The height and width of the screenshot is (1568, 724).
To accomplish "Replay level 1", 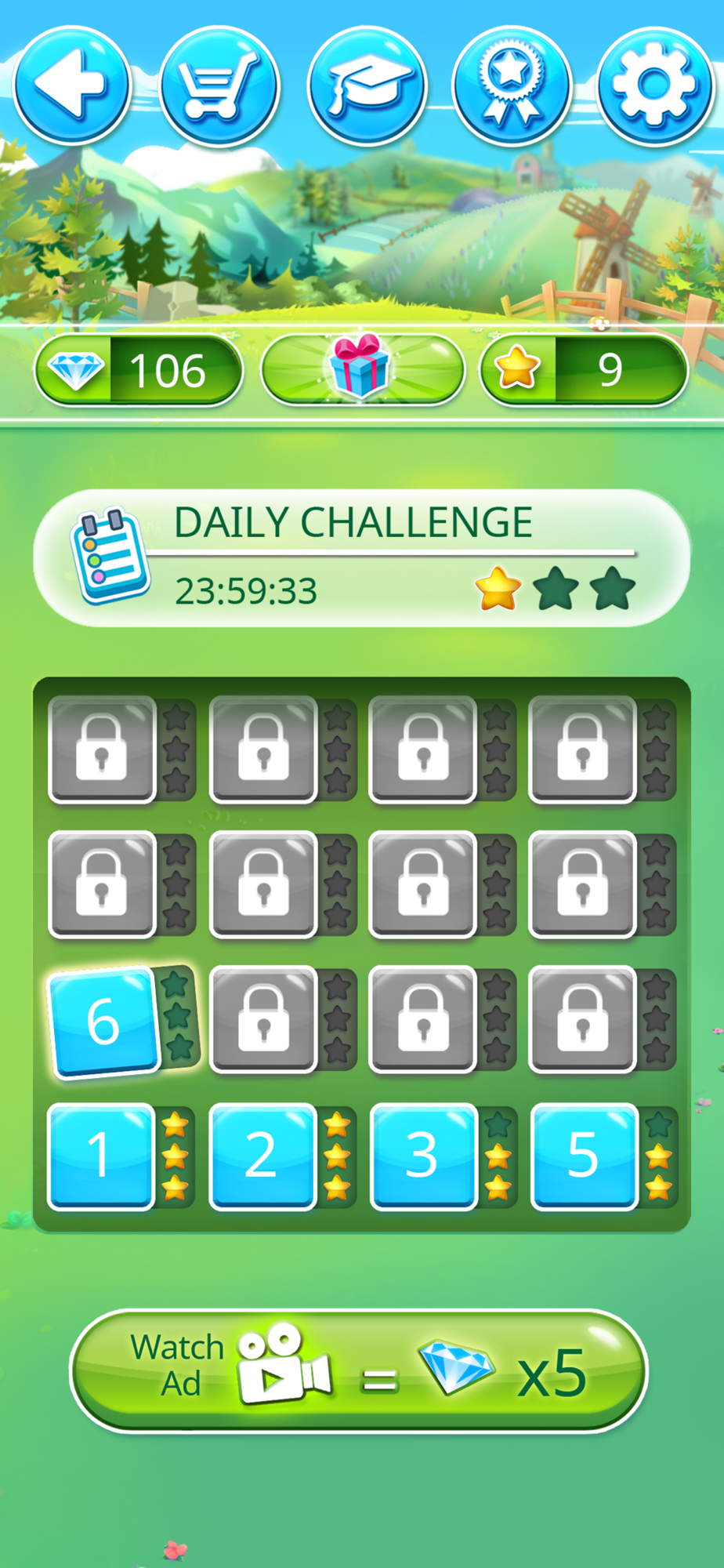I will pyautogui.click(x=101, y=1156).
